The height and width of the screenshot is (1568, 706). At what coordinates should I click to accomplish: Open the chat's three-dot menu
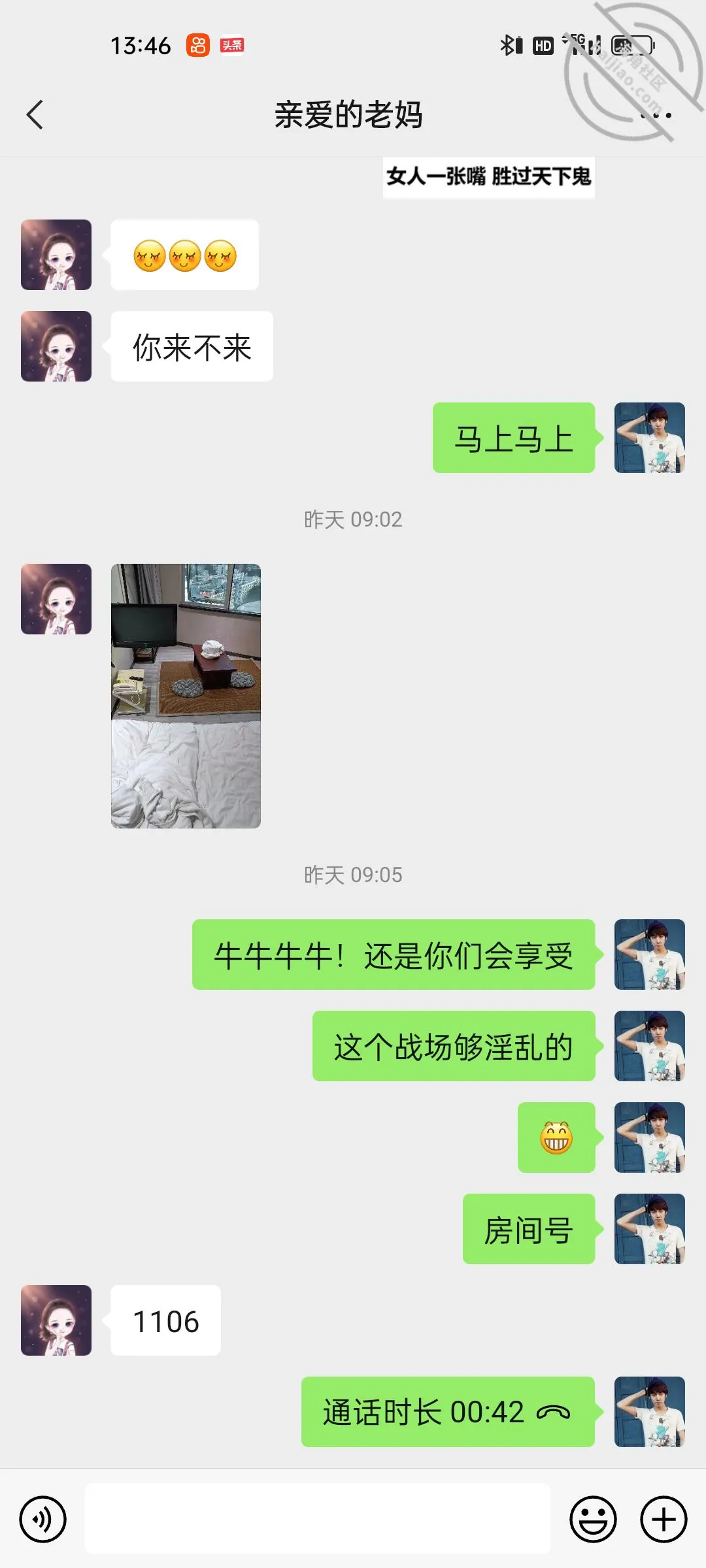(x=656, y=116)
